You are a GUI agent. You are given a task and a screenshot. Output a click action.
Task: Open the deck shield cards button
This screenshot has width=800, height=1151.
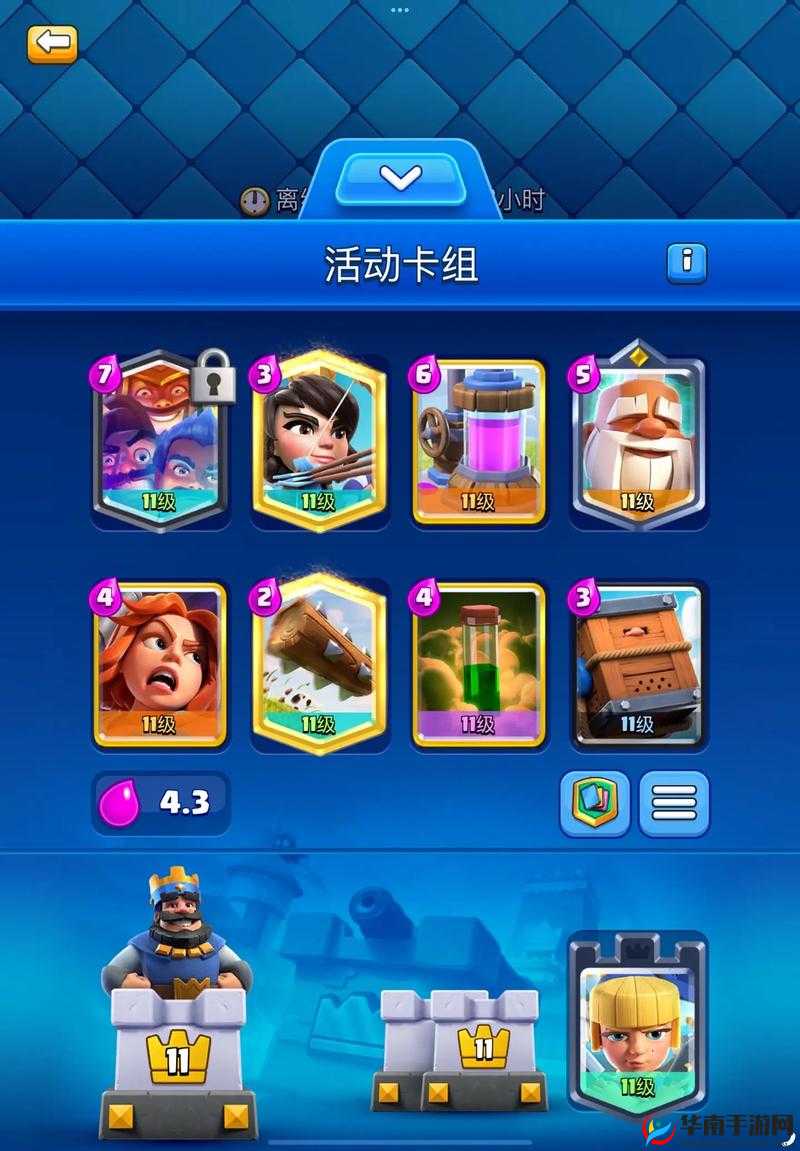pos(595,803)
